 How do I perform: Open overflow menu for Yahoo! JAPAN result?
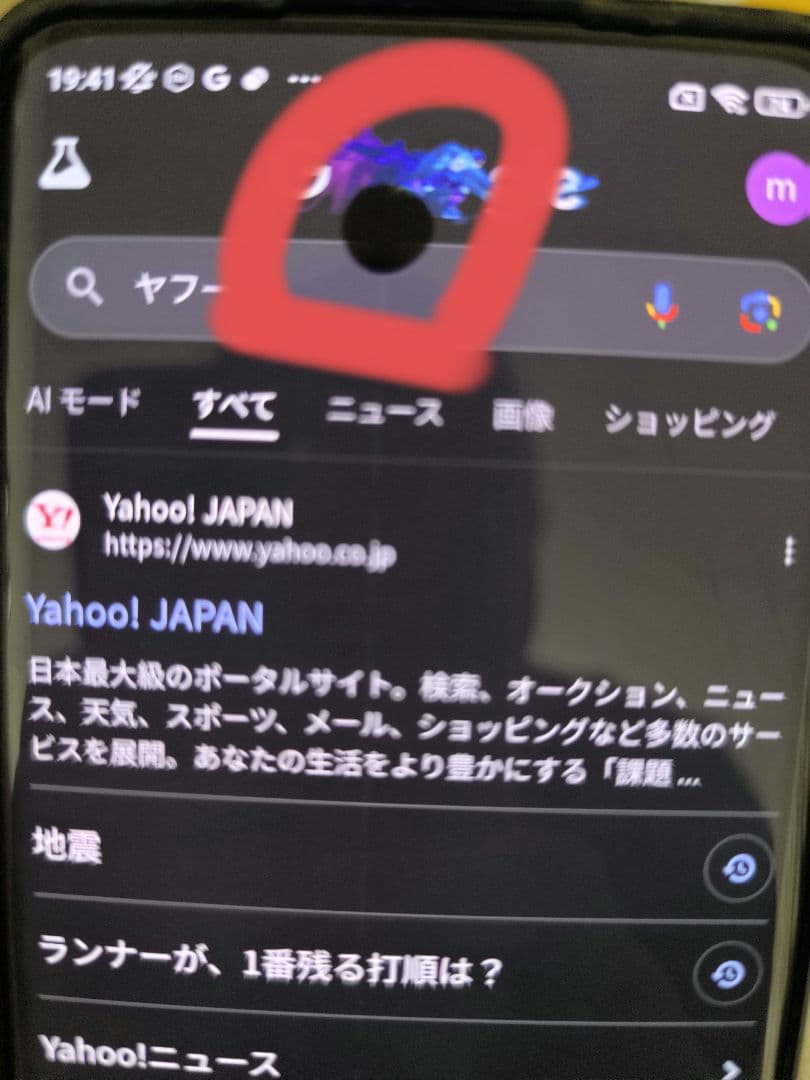(789, 550)
